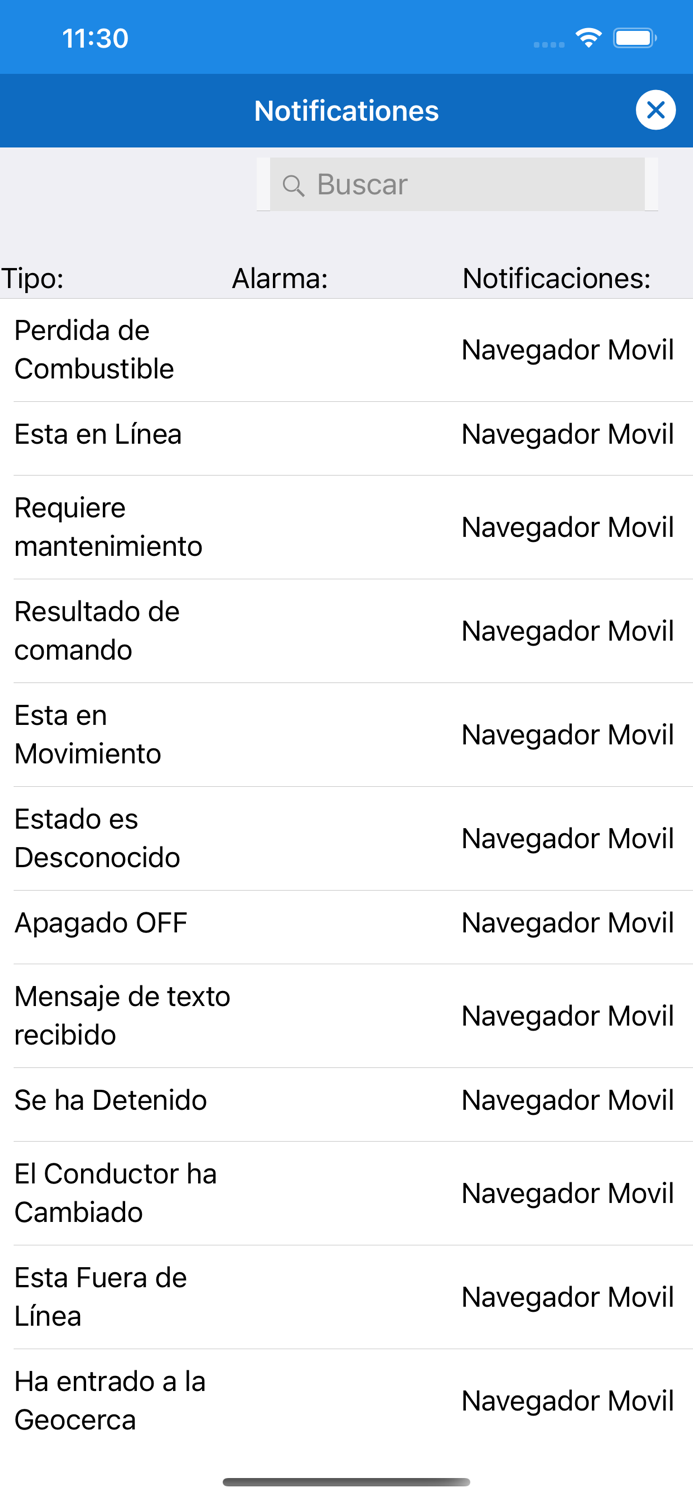Tap the Buscar search field
The width and height of the screenshot is (693, 1500).
(x=457, y=184)
